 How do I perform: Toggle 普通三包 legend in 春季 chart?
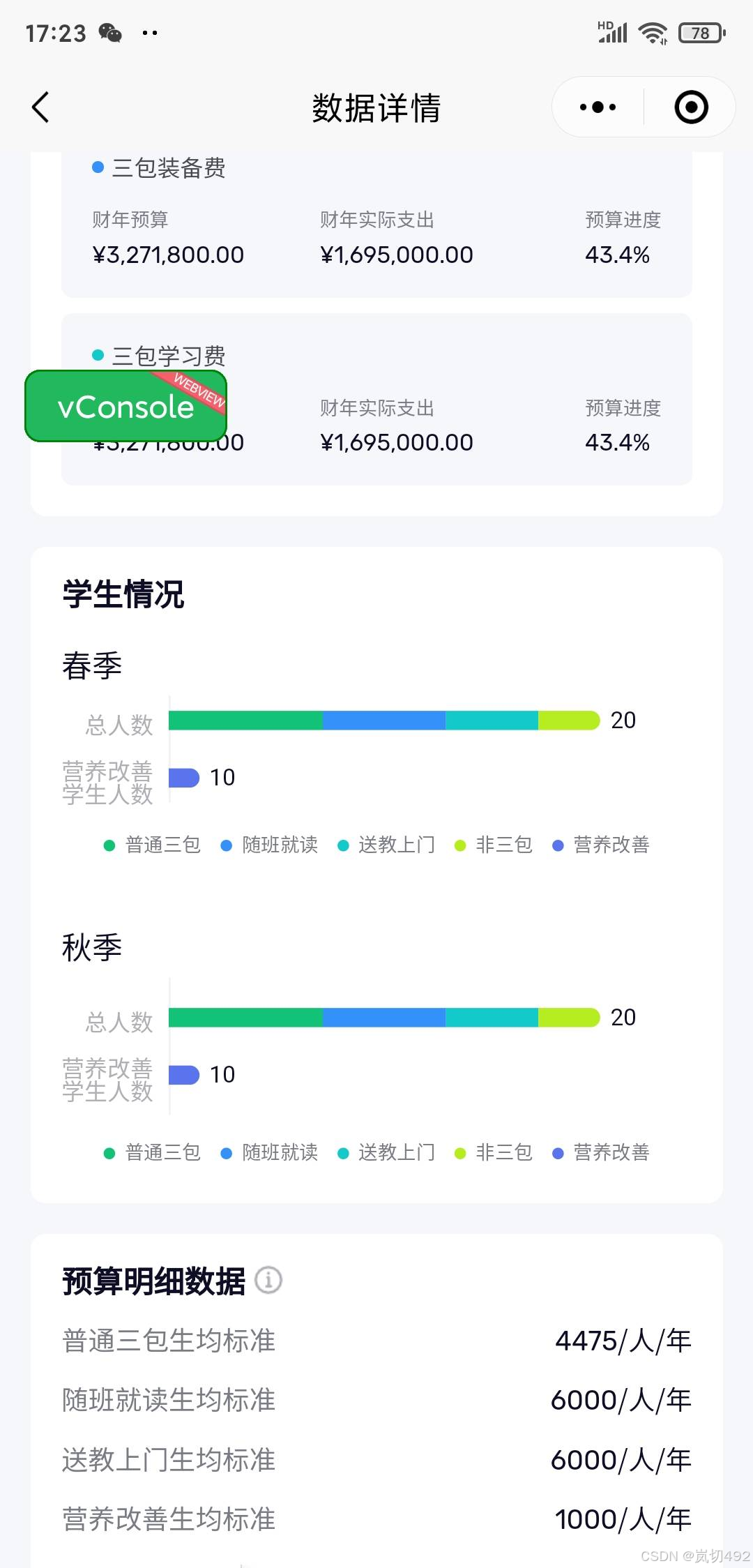pos(152,845)
